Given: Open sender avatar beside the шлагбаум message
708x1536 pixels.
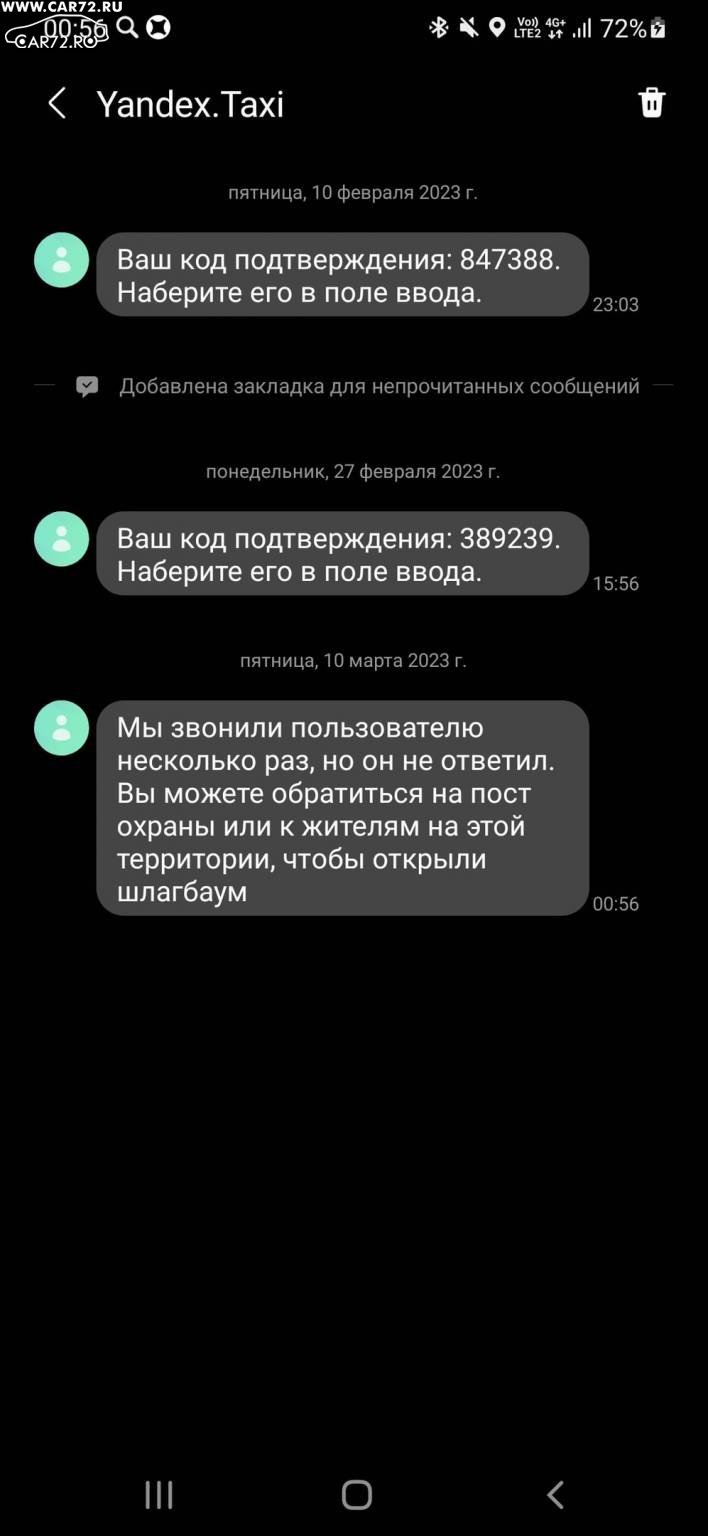Looking at the screenshot, I should coord(62,728).
